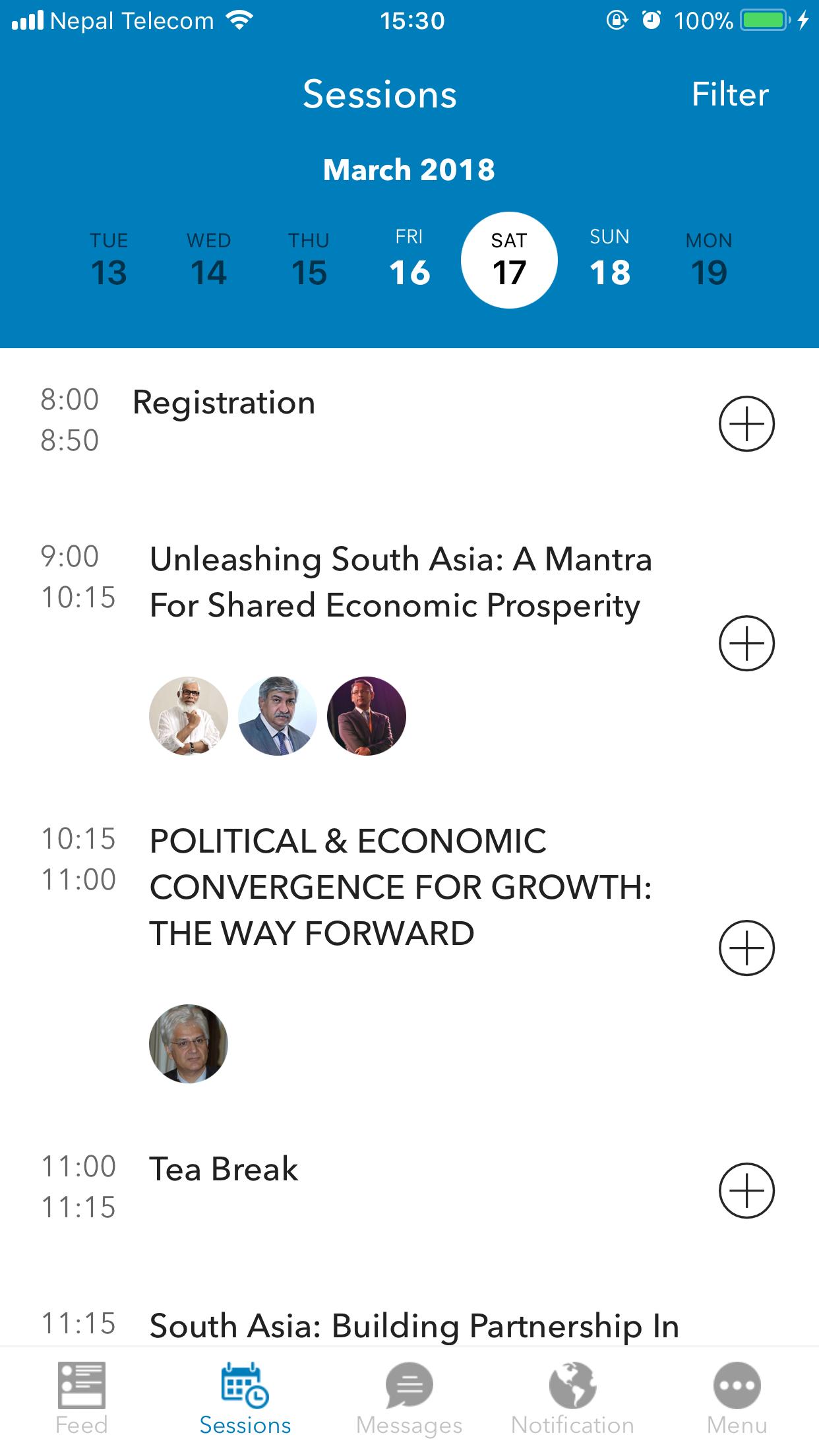This screenshot has width=819, height=1456.
Task: Open the Registration session row
Action: click(x=224, y=403)
